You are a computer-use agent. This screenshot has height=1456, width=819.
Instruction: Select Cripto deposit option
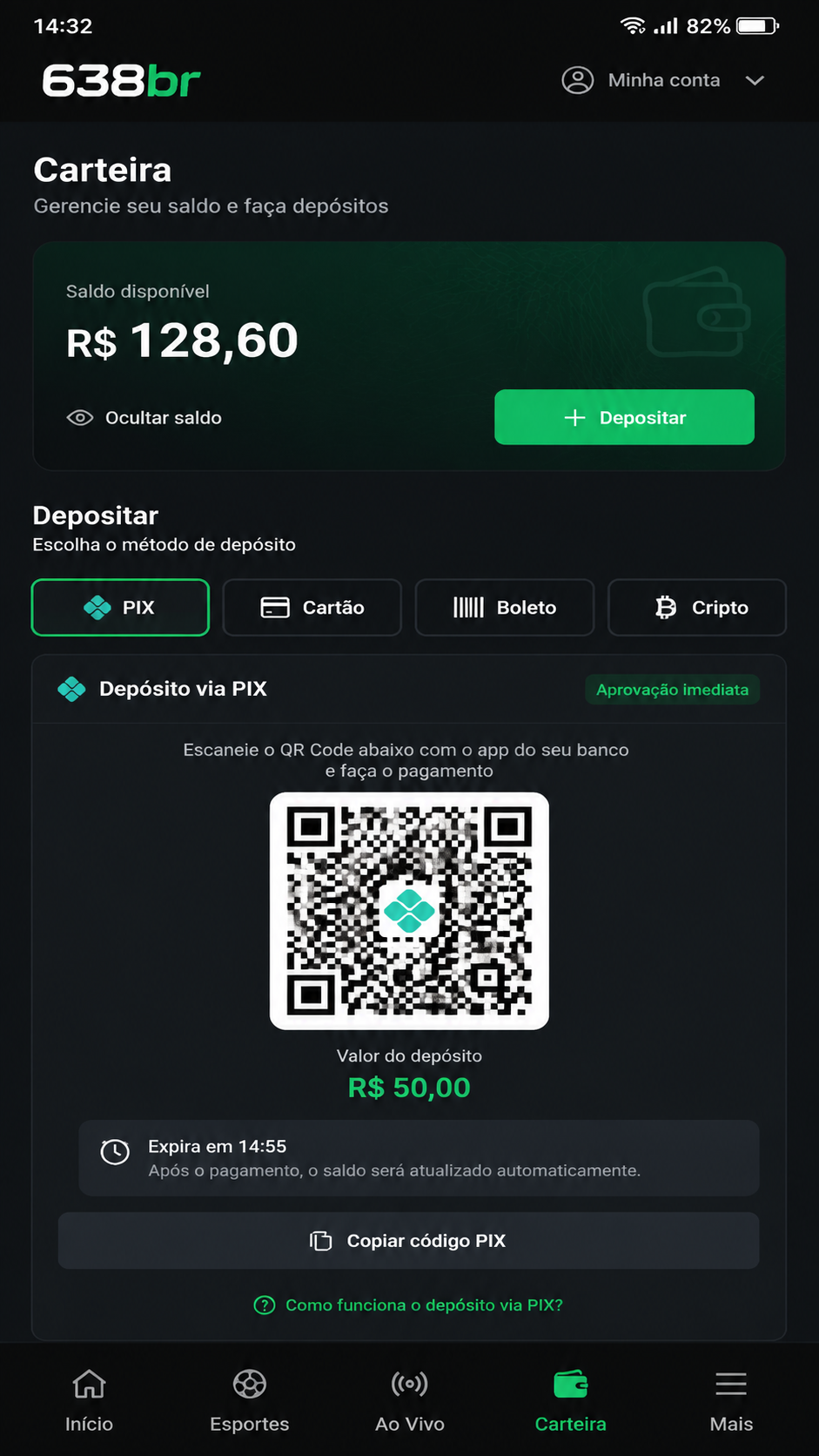tap(697, 607)
